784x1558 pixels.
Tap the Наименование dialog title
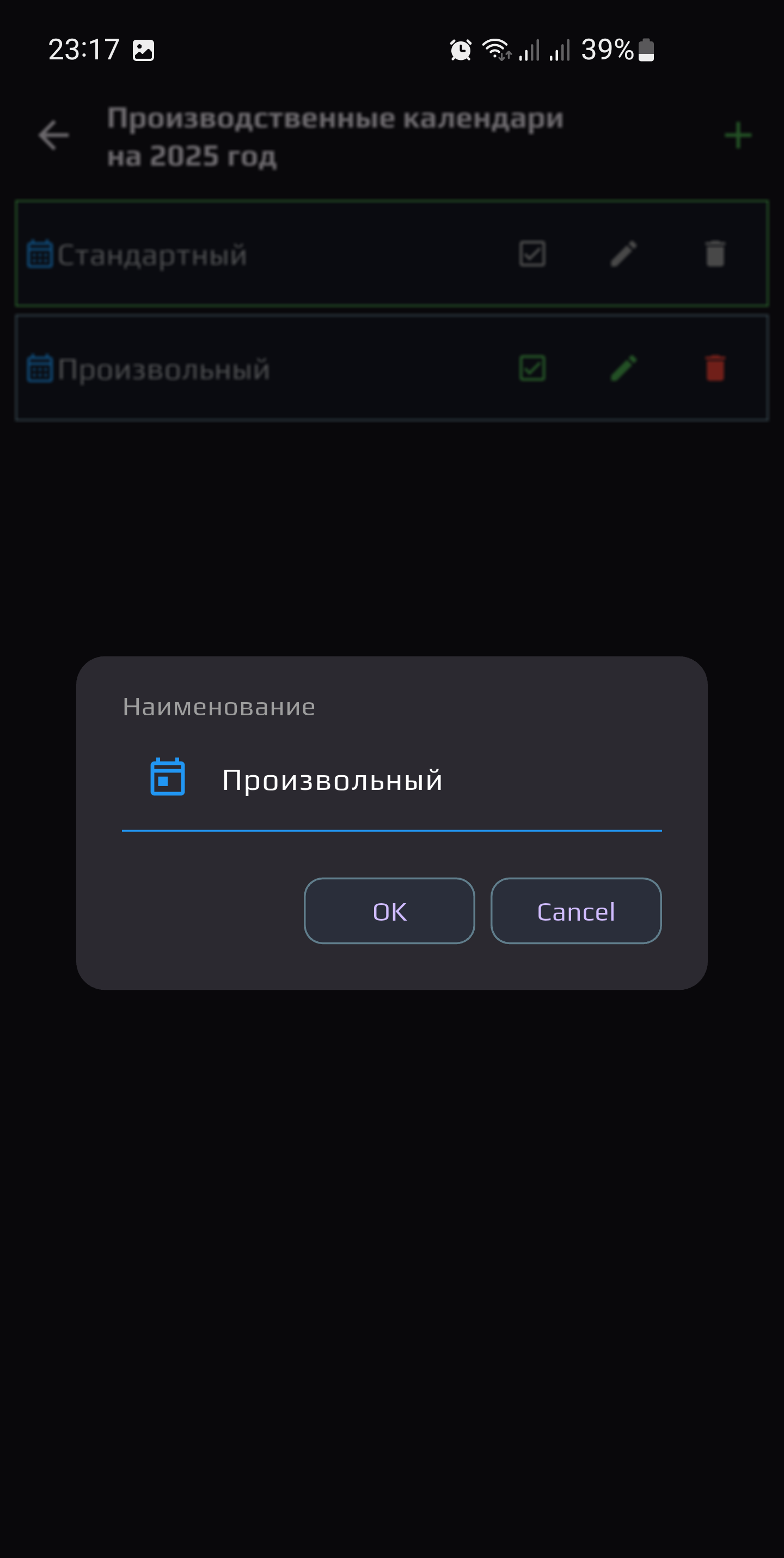point(218,707)
